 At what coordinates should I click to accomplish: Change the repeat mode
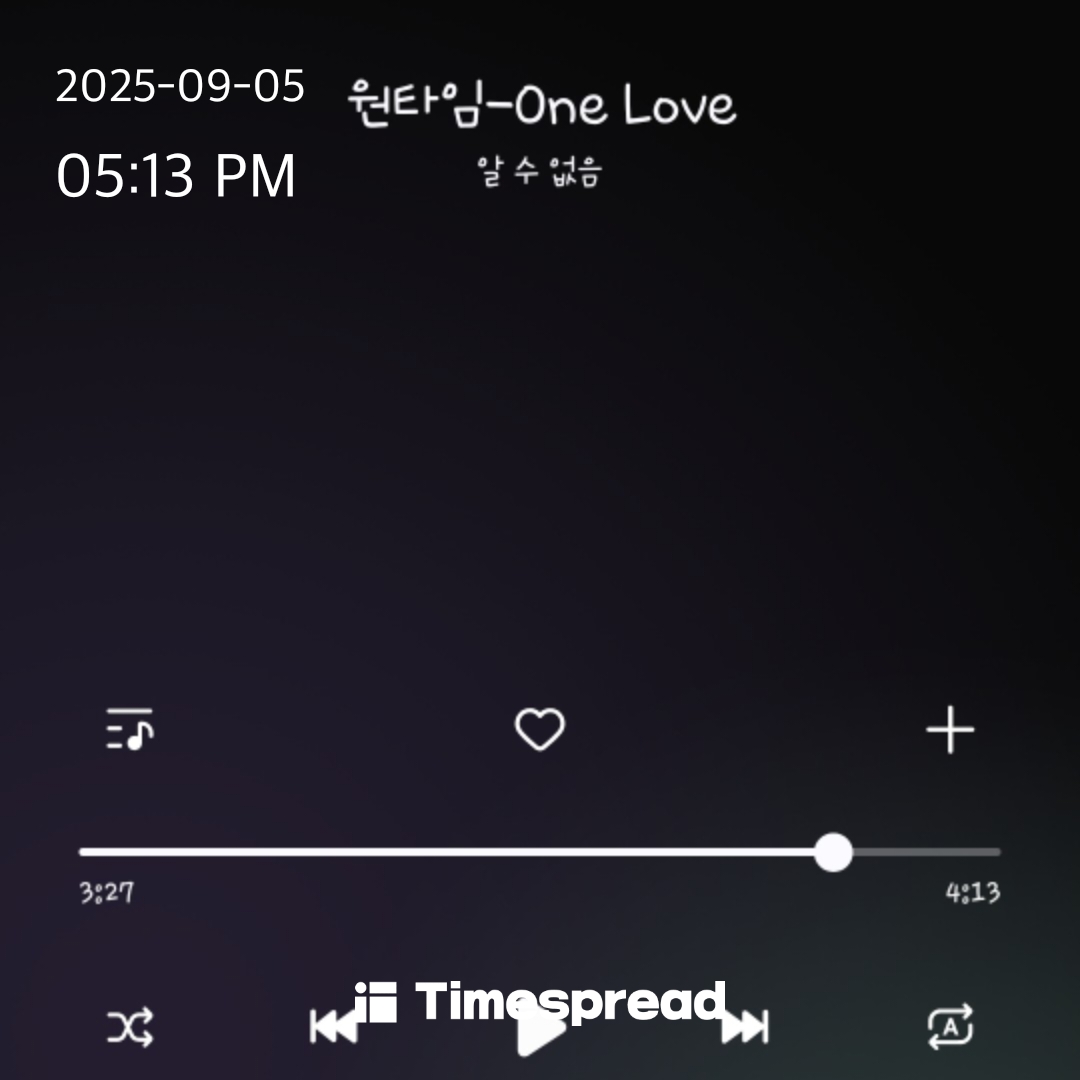tap(950, 1027)
